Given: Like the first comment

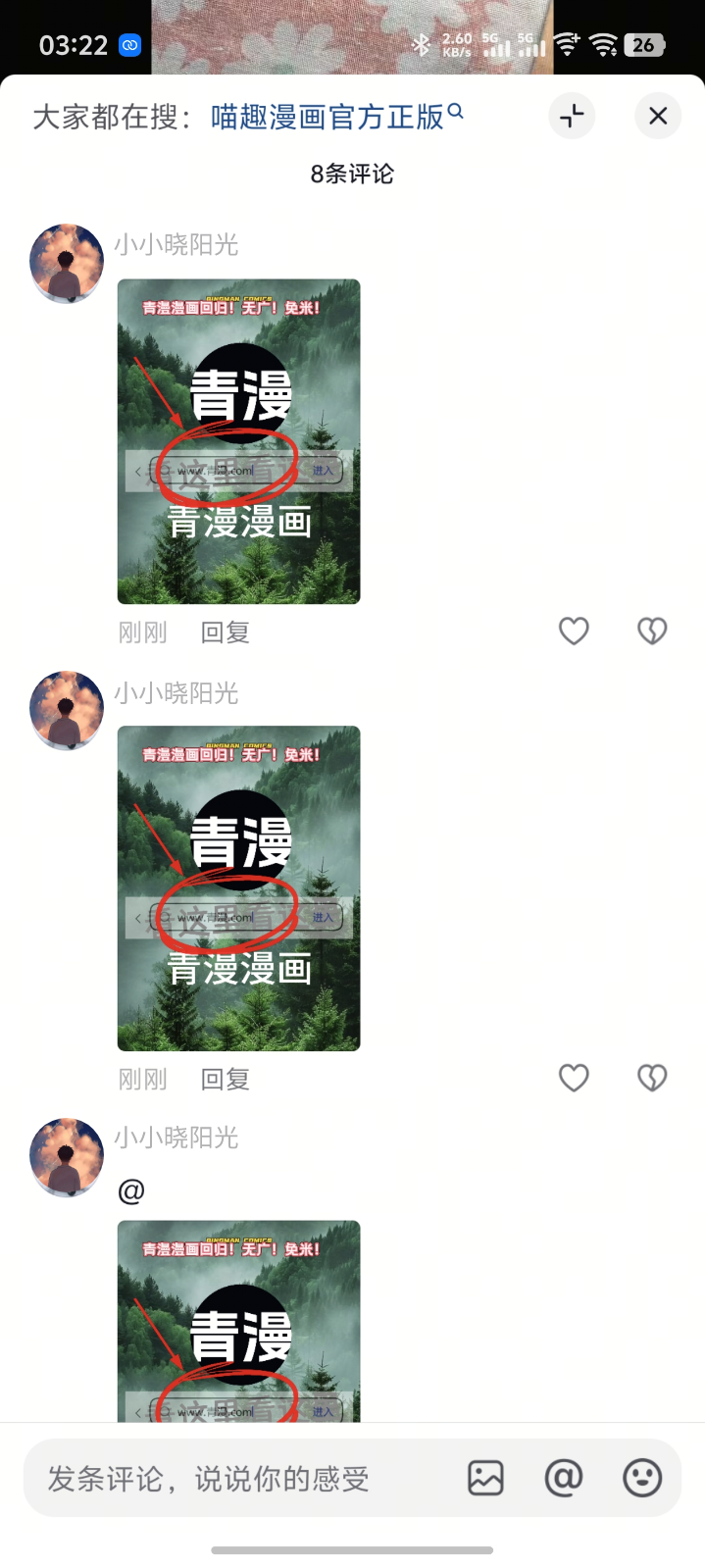Looking at the screenshot, I should 574,631.
